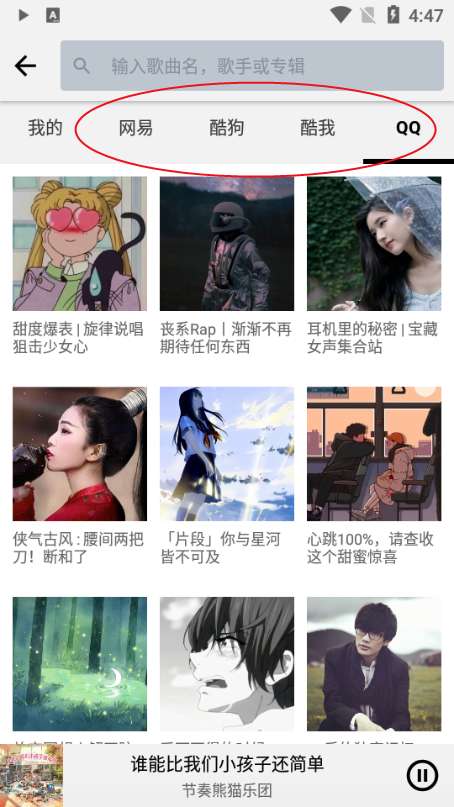
Task: Open the 酷我 tab
Action: pyautogui.click(x=318, y=128)
